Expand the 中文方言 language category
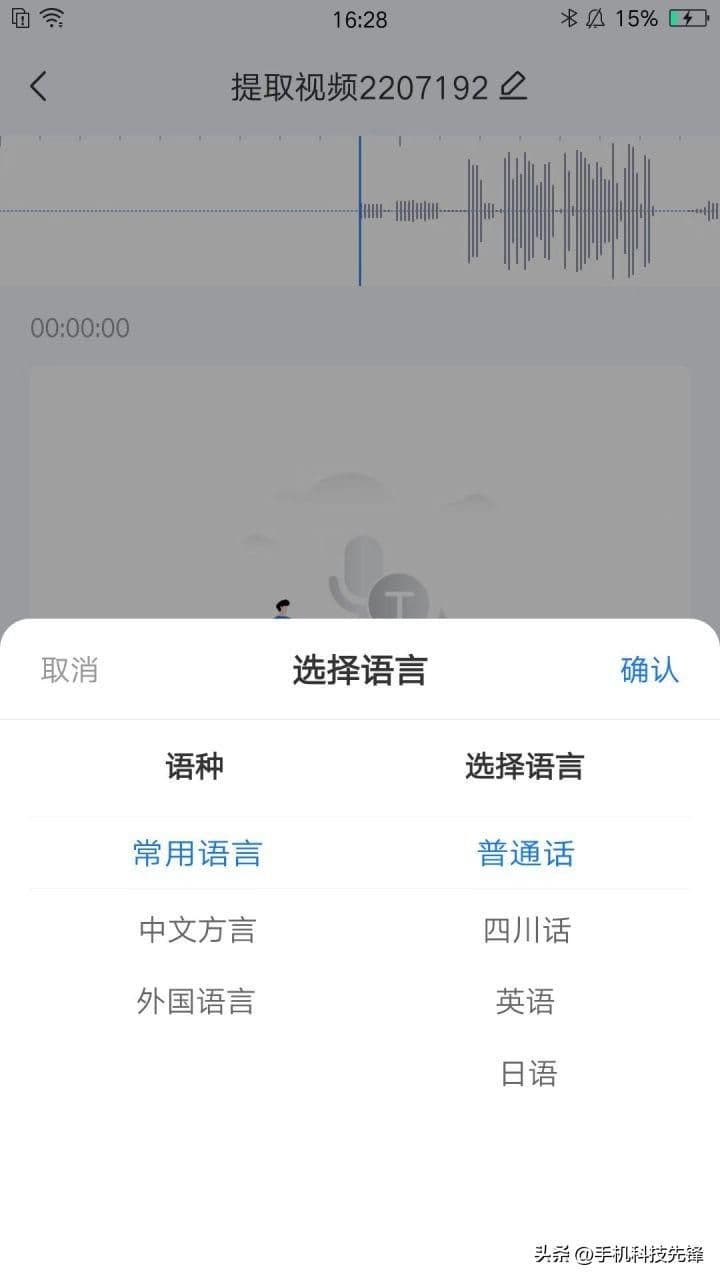The width and height of the screenshot is (720, 1280). pos(197,930)
